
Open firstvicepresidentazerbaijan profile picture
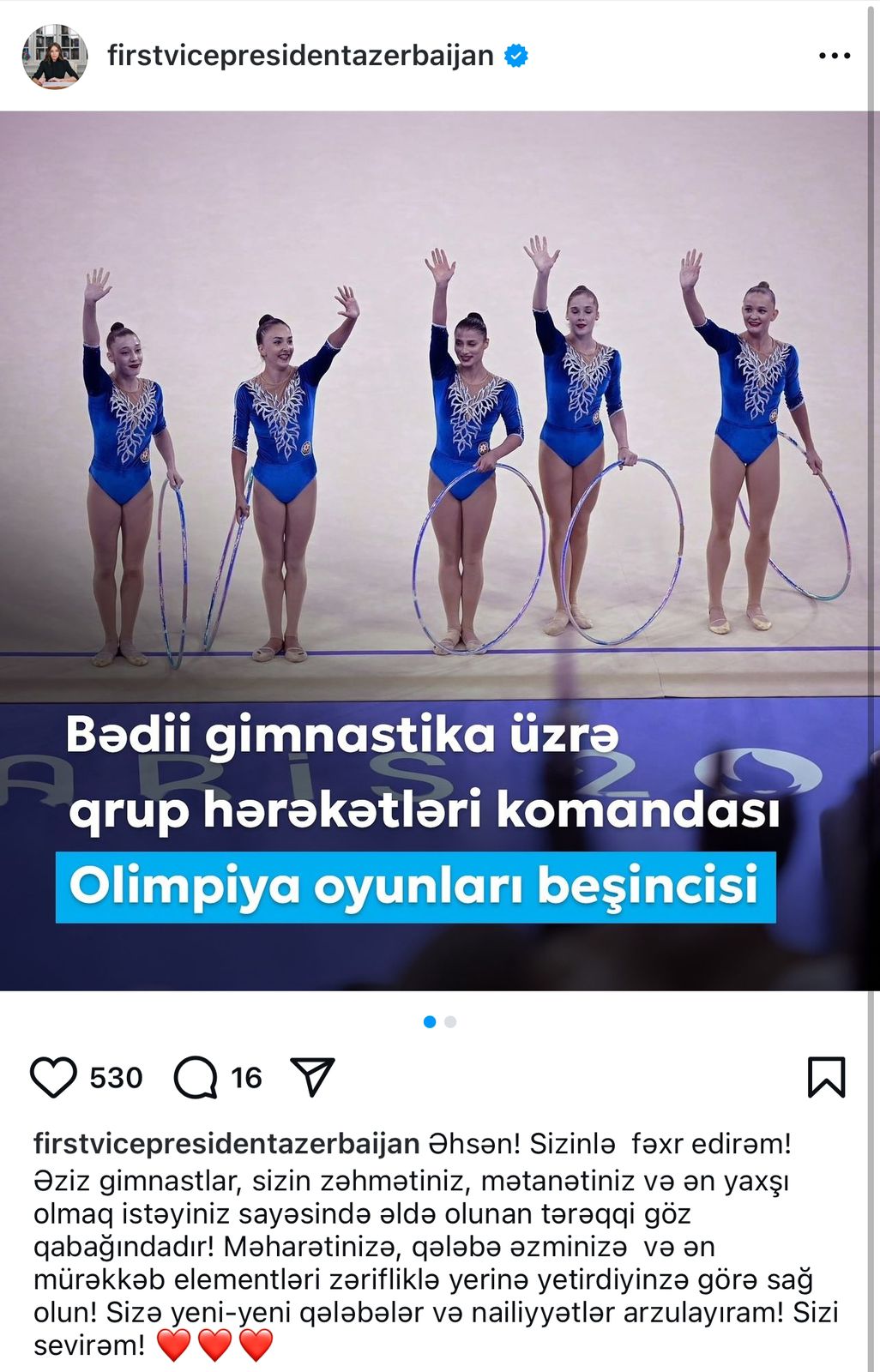pyautogui.click(x=54, y=57)
